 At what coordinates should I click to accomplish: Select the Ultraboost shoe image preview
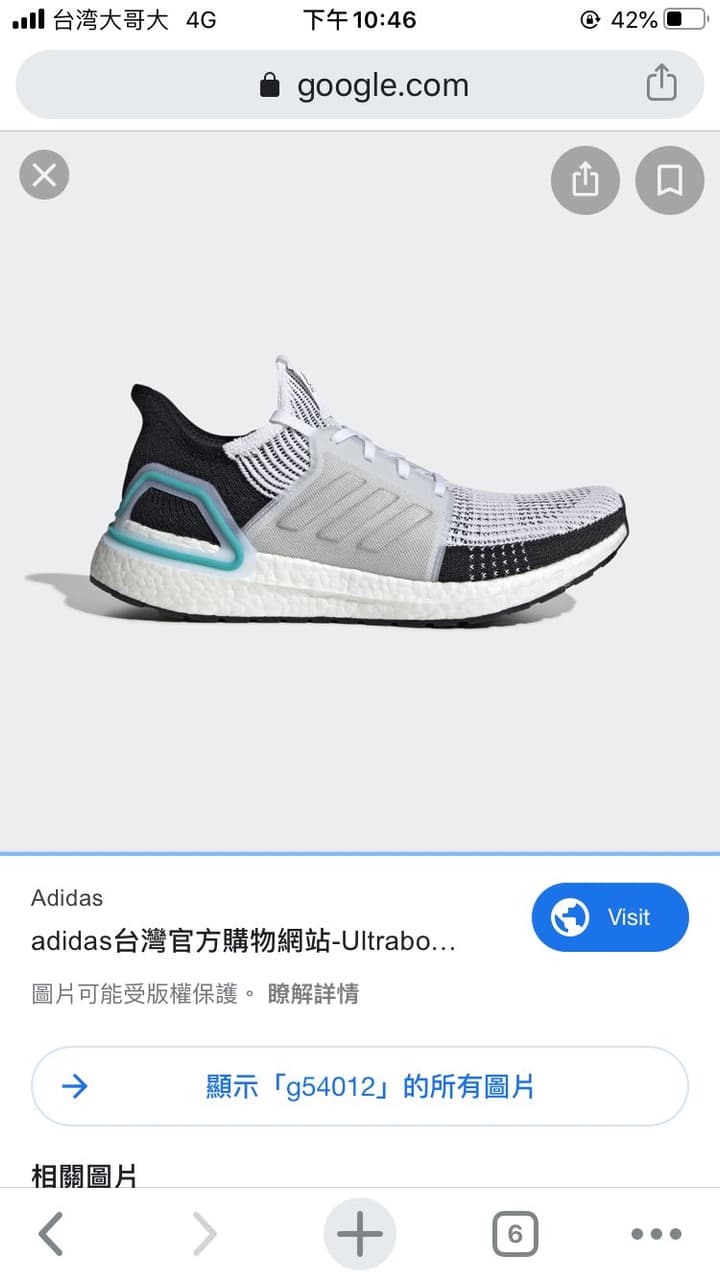(x=360, y=490)
